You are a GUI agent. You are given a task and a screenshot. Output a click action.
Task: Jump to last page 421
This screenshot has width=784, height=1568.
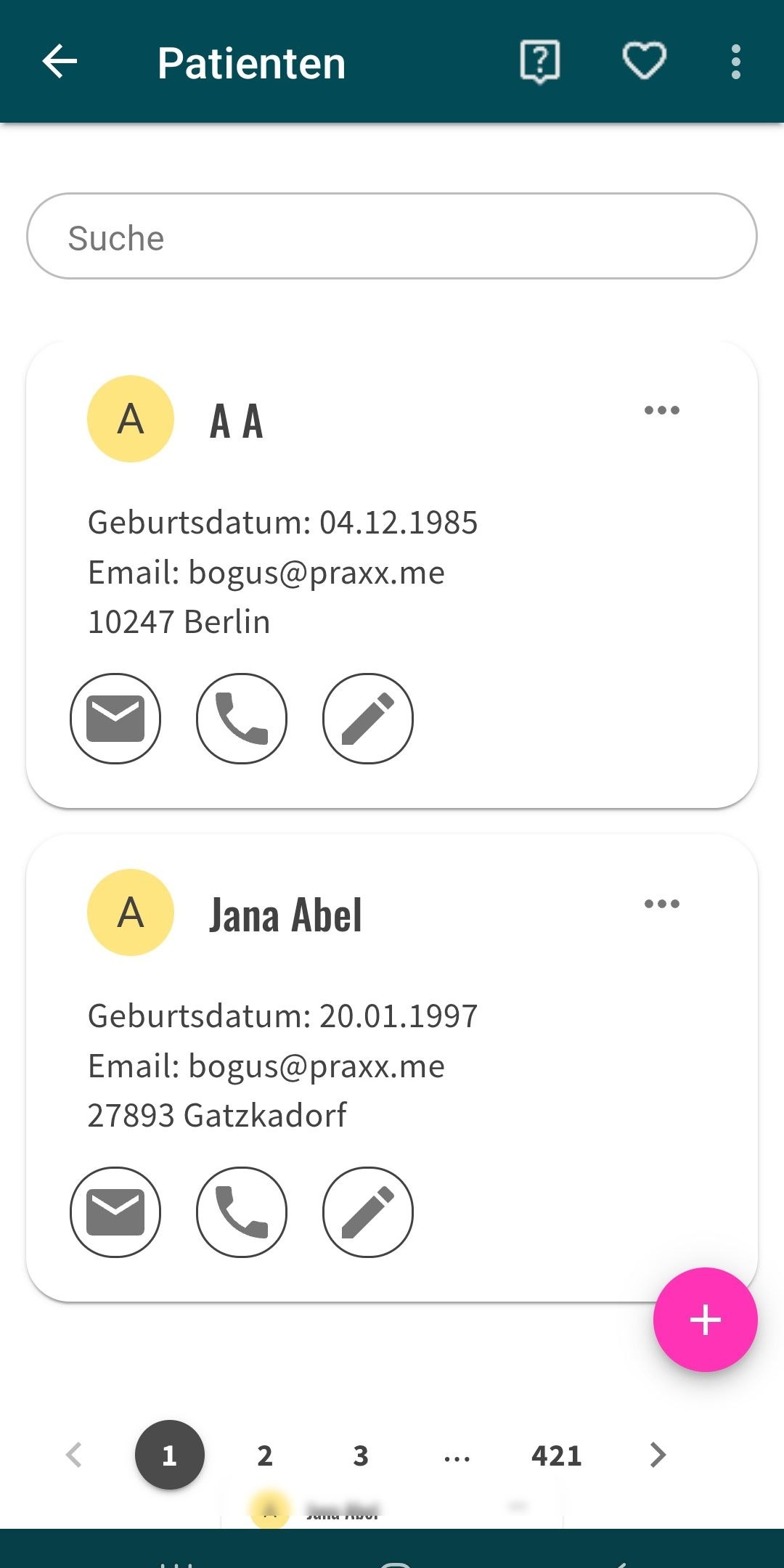pyautogui.click(x=557, y=1455)
